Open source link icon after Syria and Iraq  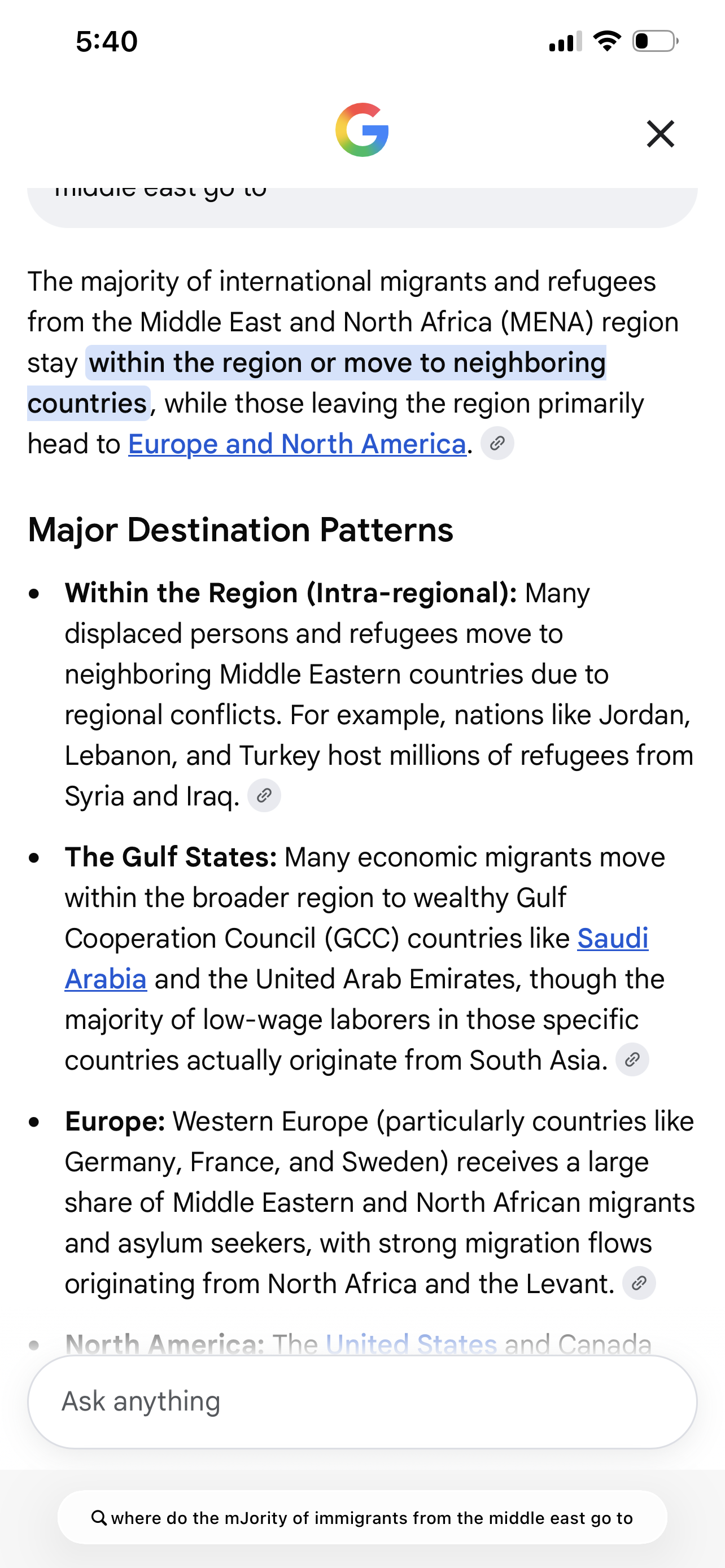point(264,795)
